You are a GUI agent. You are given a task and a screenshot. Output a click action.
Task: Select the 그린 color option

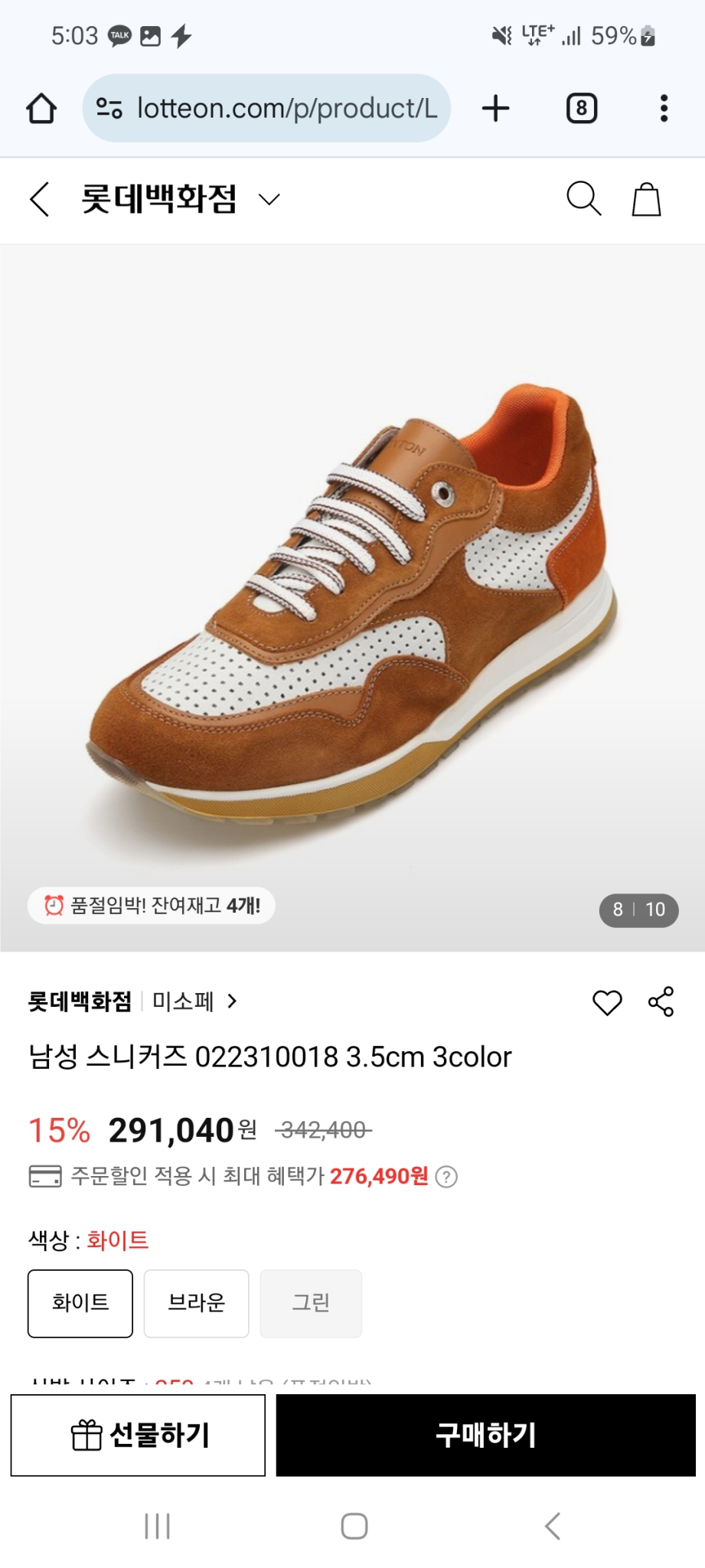point(311,1303)
